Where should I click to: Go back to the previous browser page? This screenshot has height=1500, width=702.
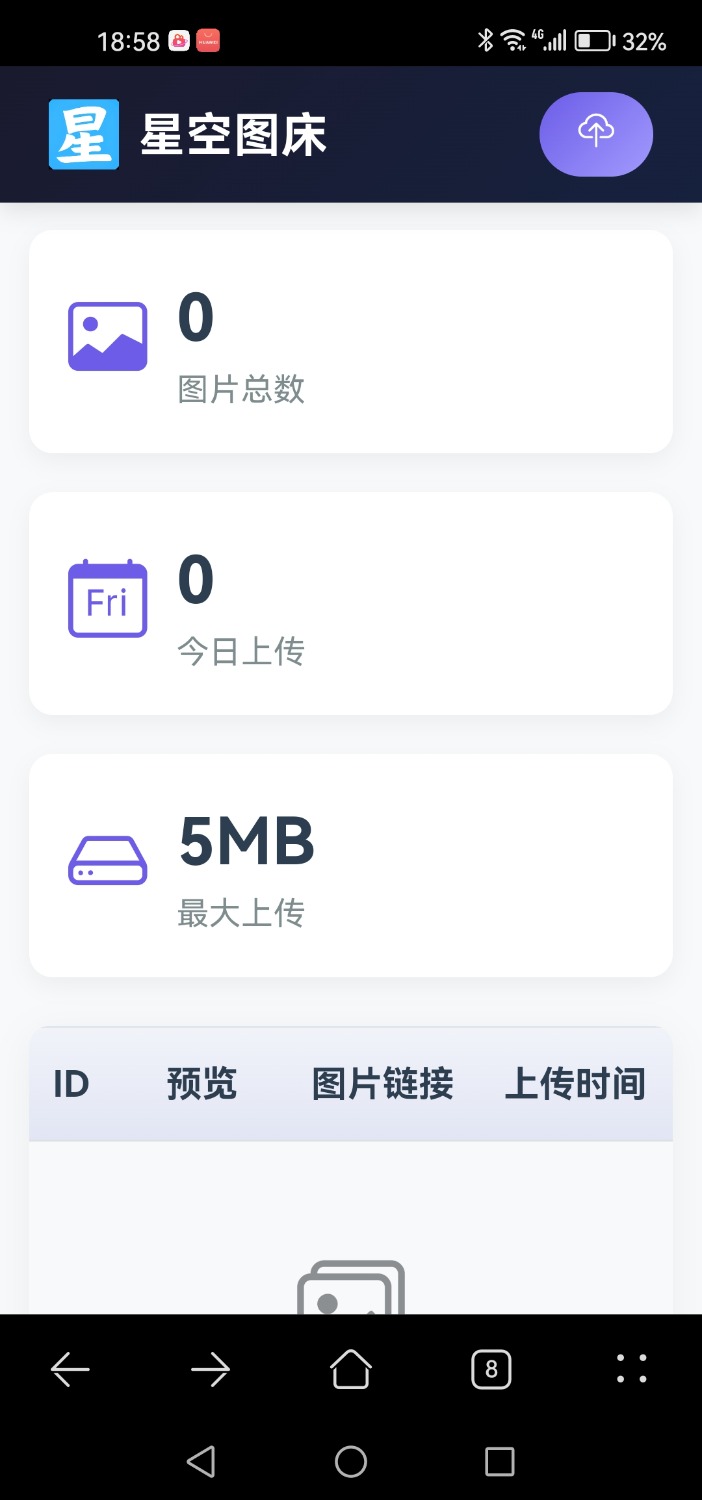click(70, 1369)
